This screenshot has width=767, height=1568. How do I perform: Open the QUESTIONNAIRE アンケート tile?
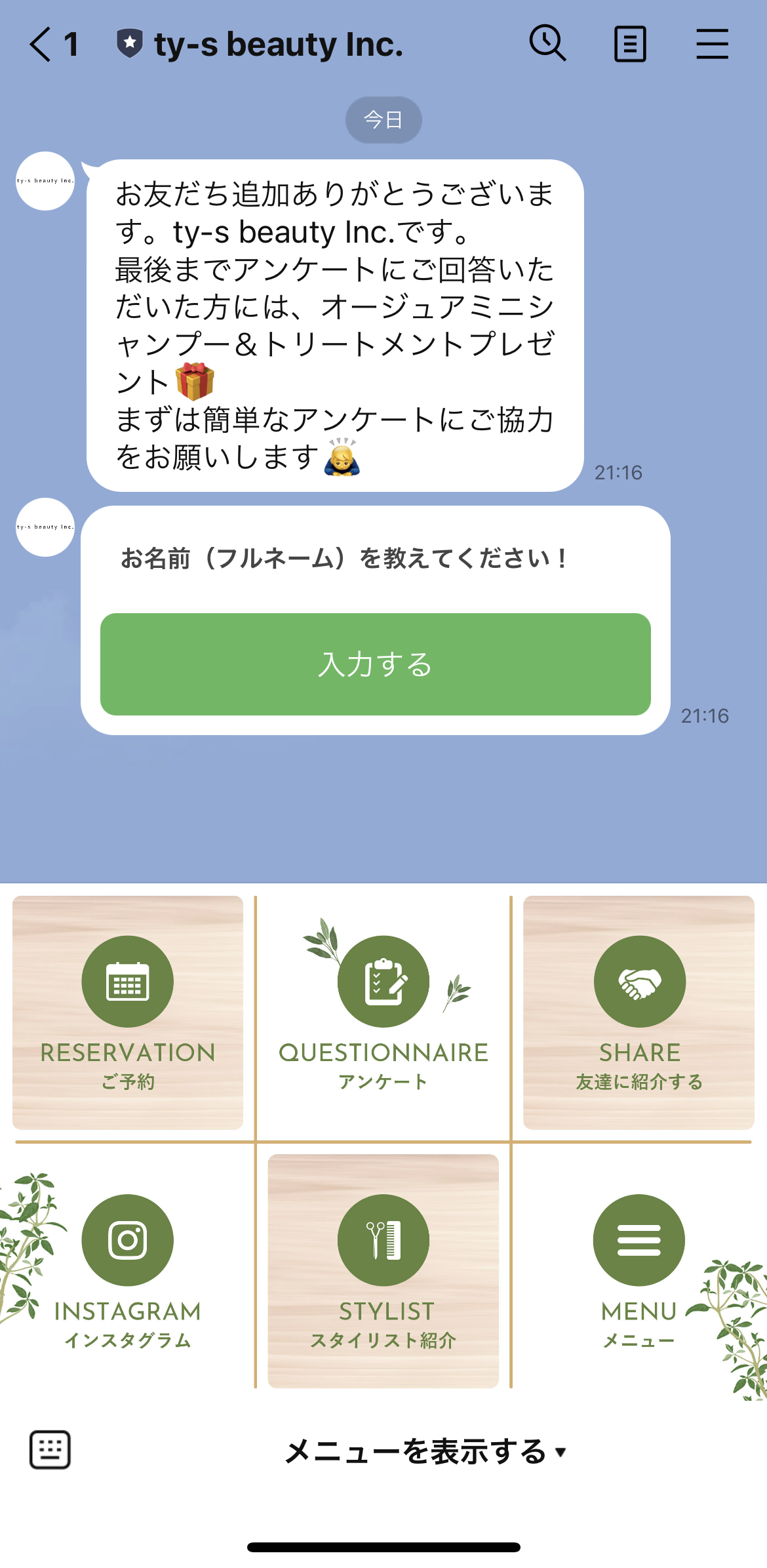pos(383,1012)
